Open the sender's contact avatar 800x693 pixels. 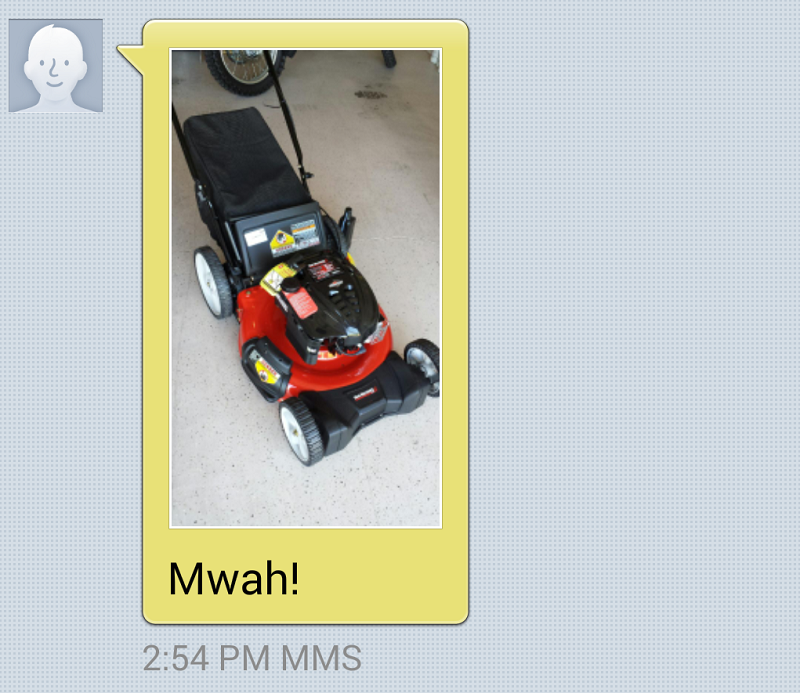56,66
